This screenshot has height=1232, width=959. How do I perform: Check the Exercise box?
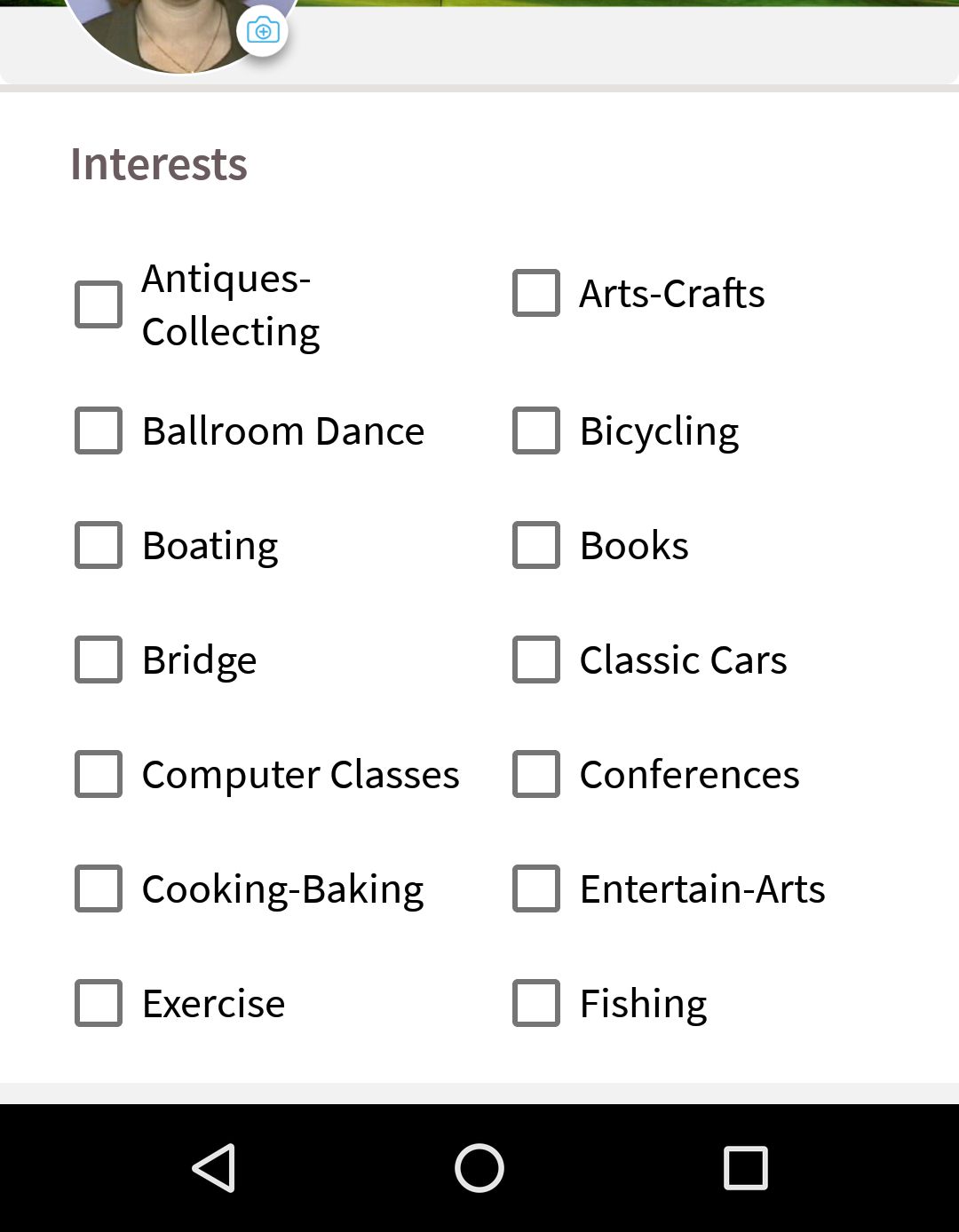click(99, 1003)
